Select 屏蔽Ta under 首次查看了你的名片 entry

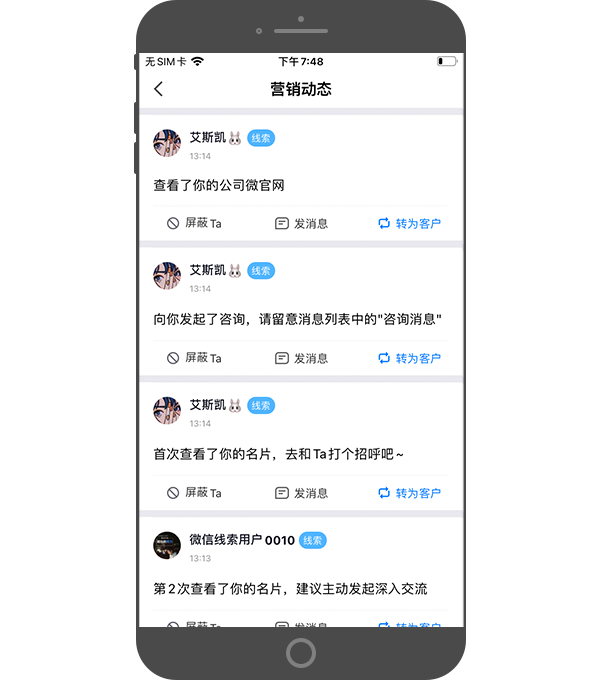[194, 493]
